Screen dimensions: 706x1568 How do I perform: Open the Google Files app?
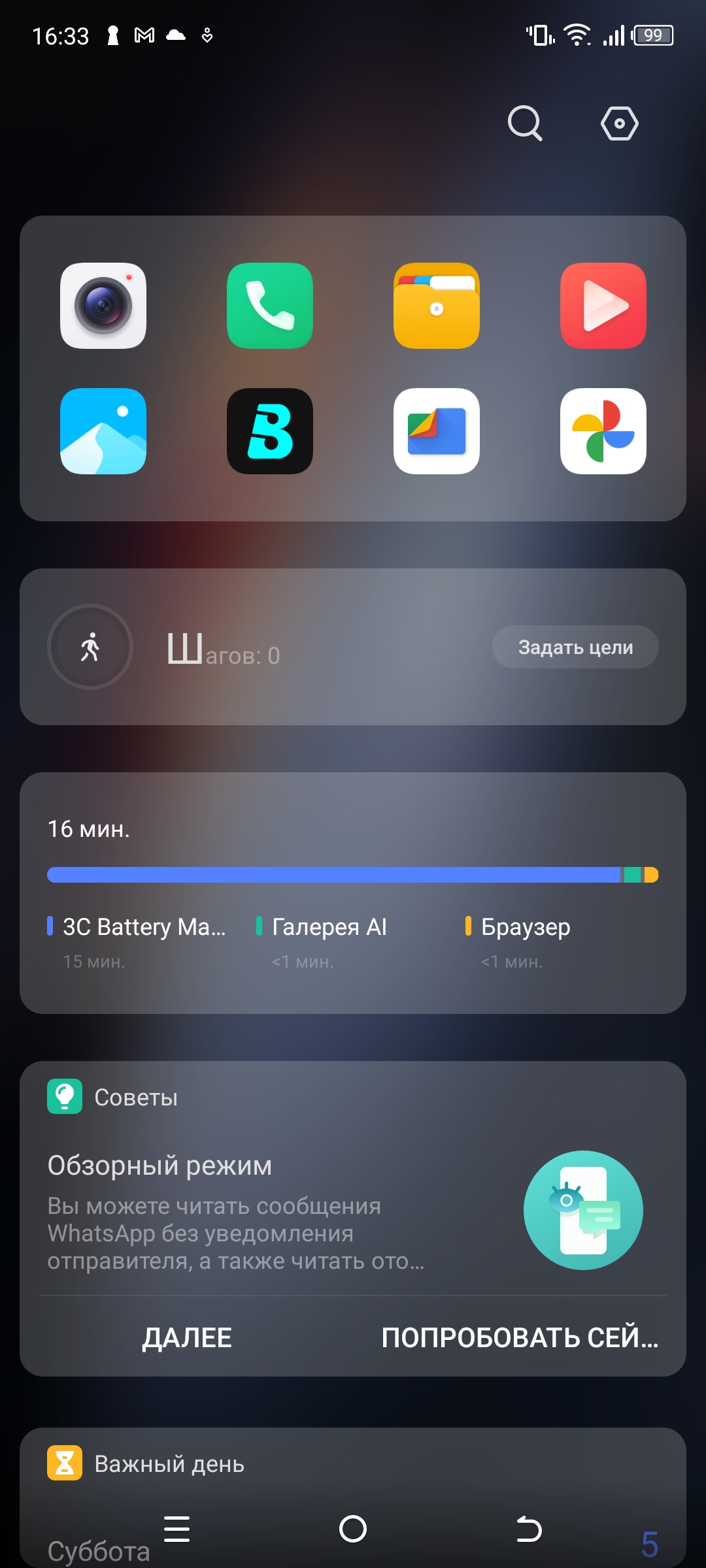pos(437,431)
